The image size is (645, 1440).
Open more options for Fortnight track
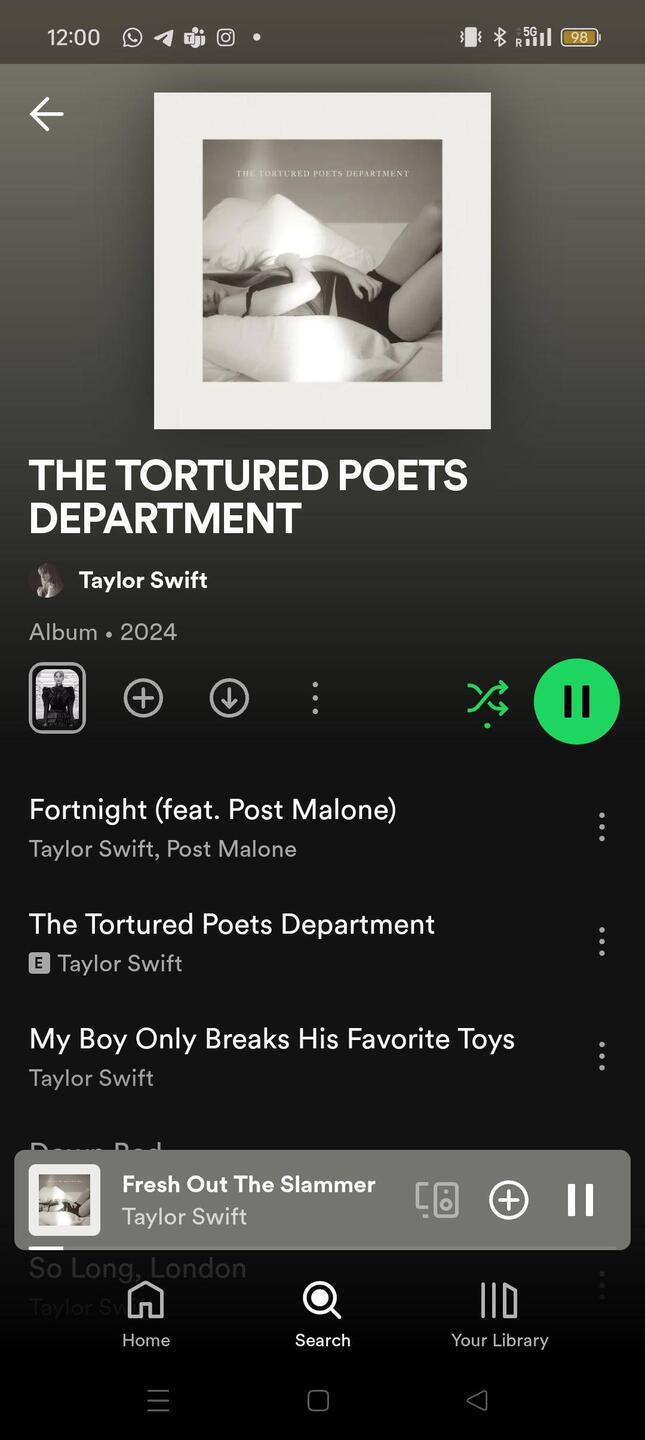[601, 827]
